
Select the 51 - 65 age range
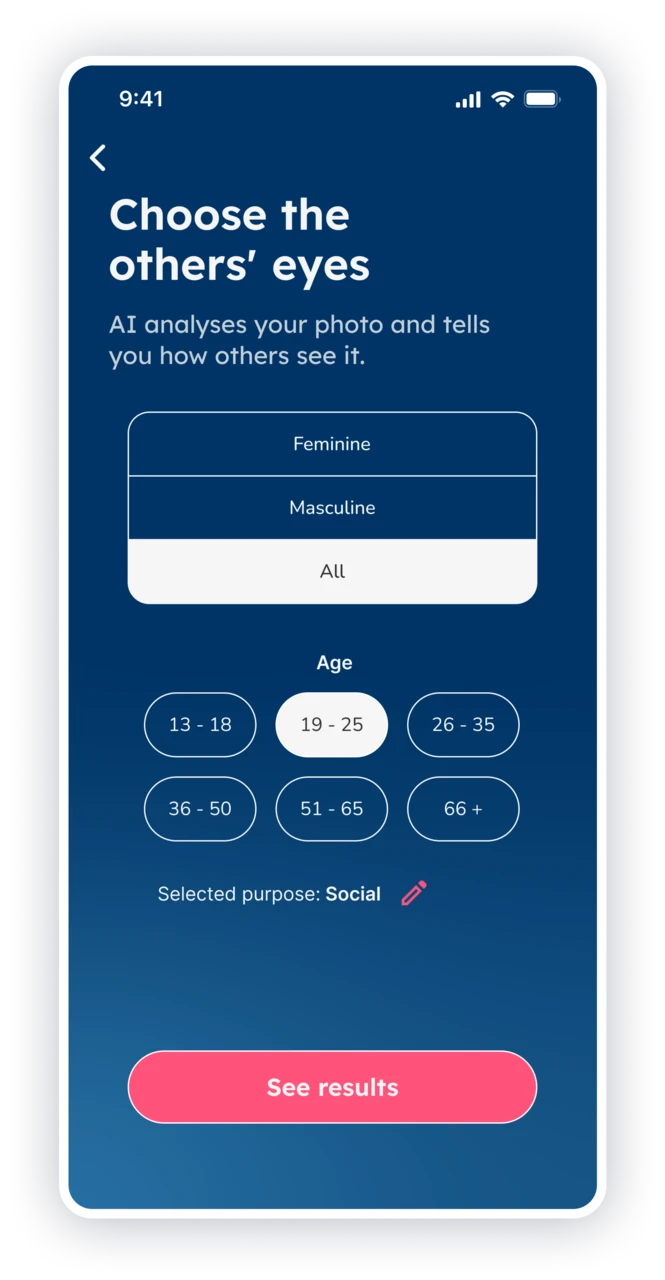pos(332,808)
